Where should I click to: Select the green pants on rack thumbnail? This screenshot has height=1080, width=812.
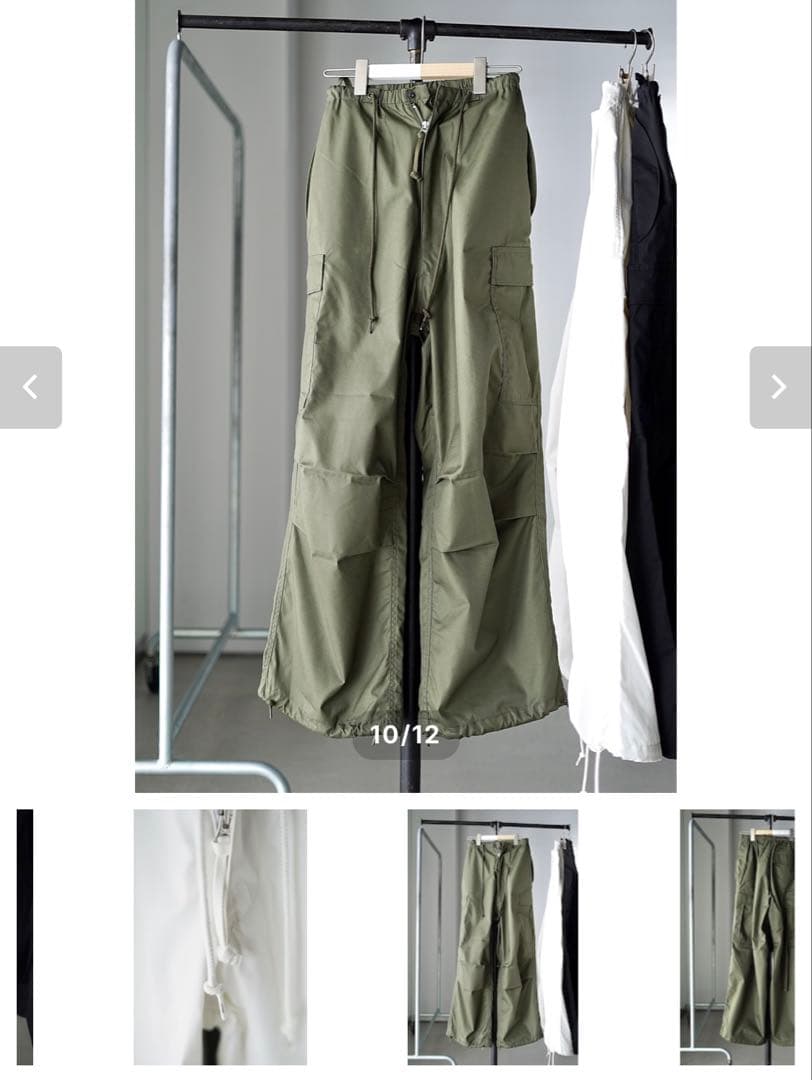pyautogui.click(x=492, y=936)
